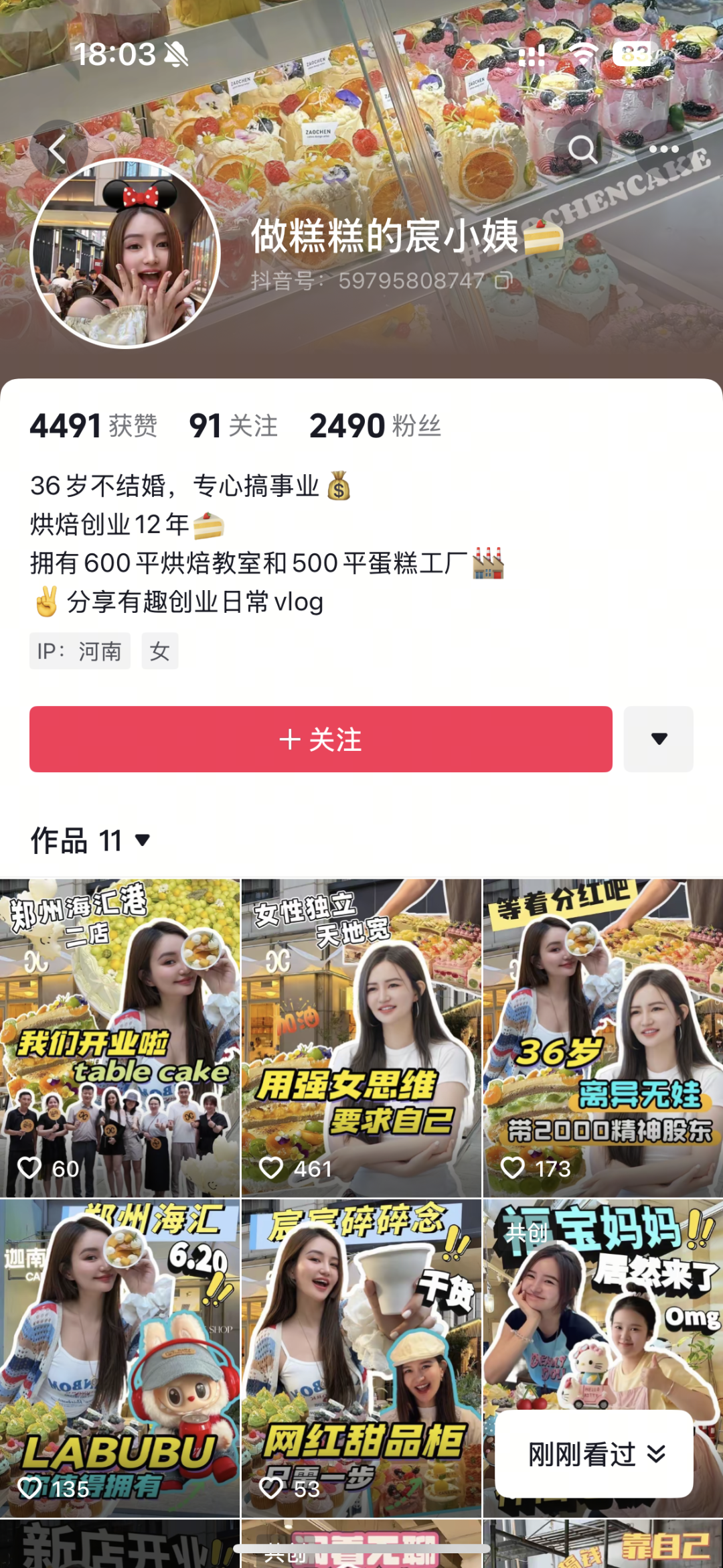723x1568 pixels.
Task: Expand the dropdown arrow beside the follow button
Action: tap(659, 739)
